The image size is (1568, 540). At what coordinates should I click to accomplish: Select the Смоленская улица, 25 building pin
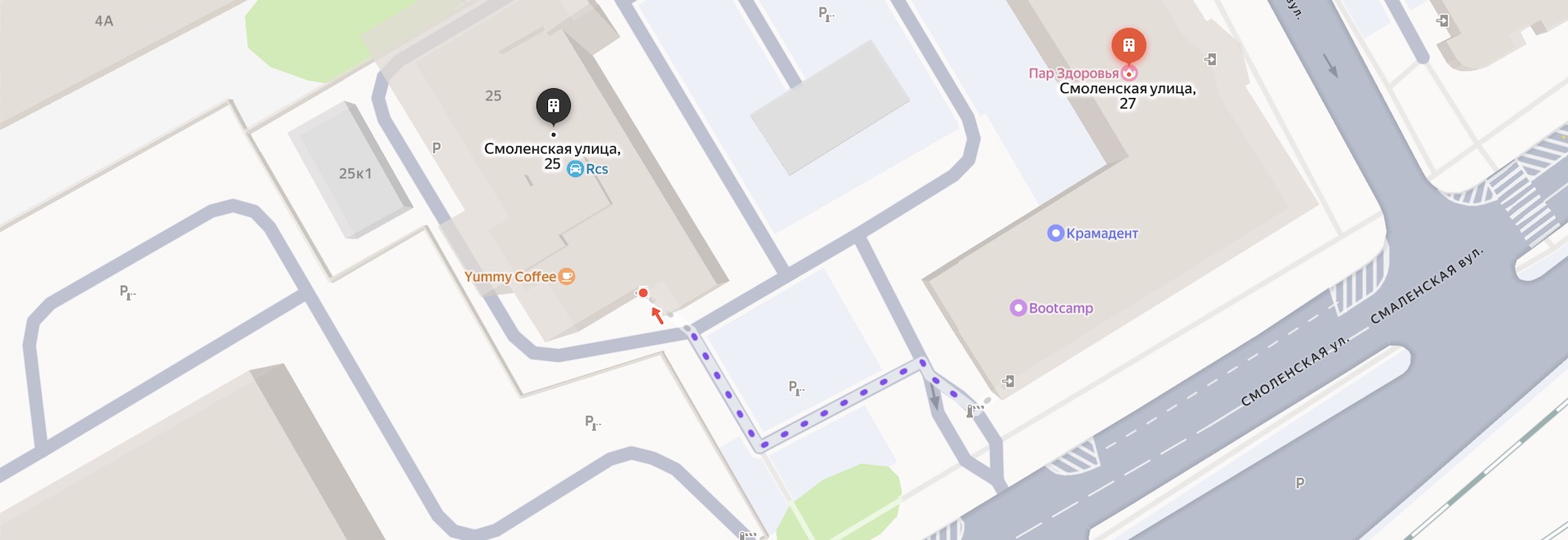(x=553, y=105)
